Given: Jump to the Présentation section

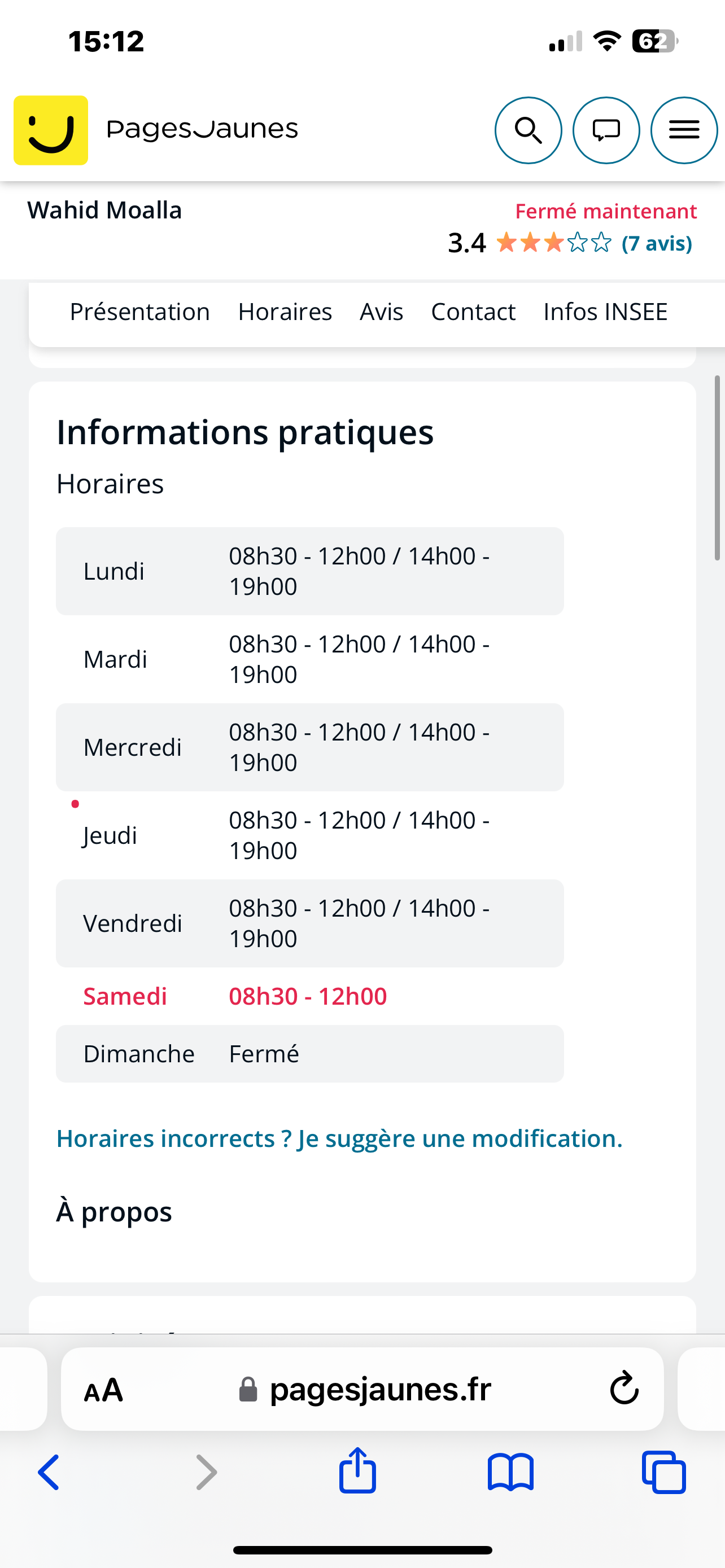Looking at the screenshot, I should click(139, 312).
